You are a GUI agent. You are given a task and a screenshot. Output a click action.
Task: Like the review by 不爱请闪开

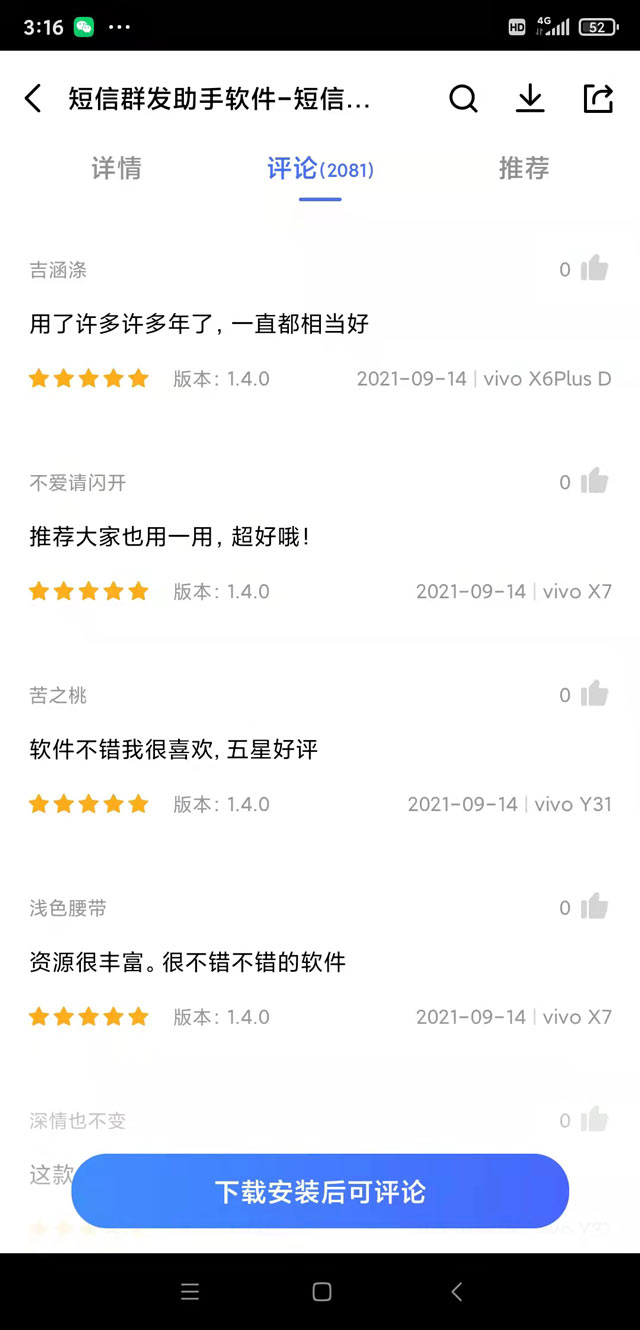coord(594,481)
